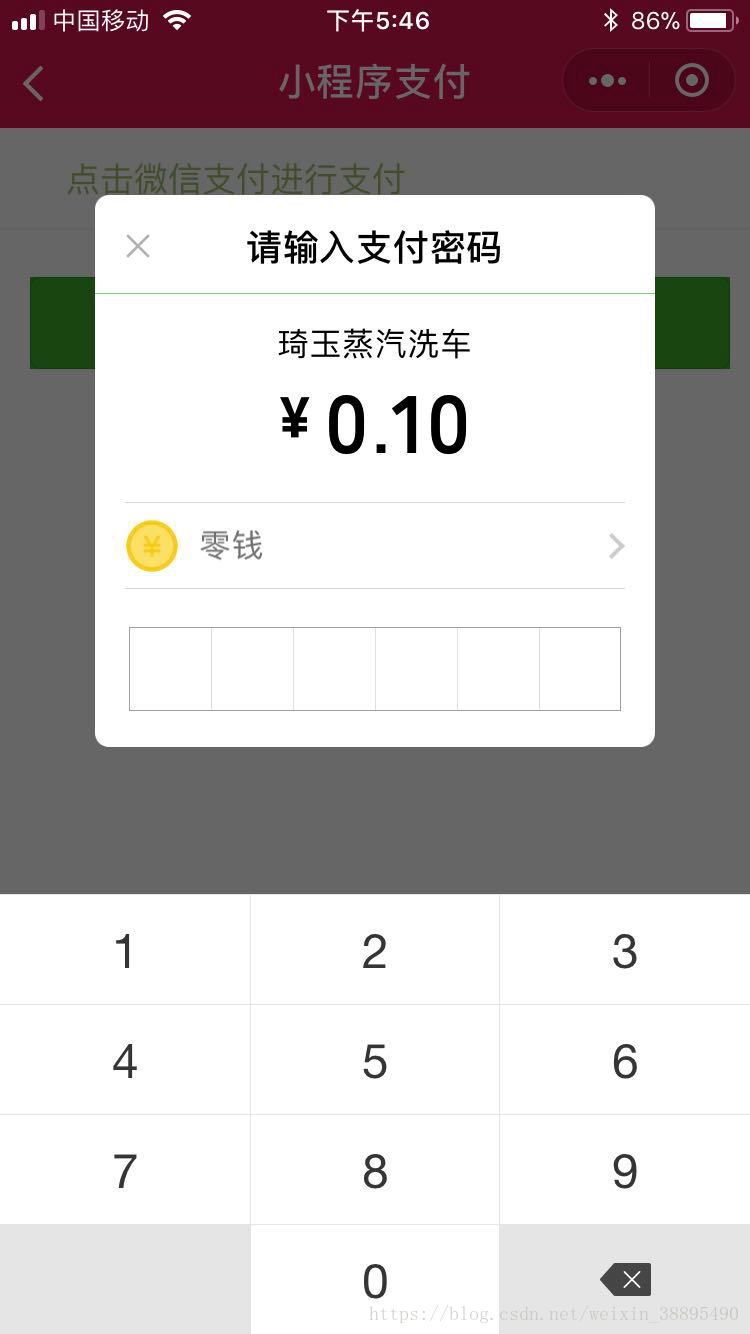Viewport: 750px width, 1334px height.
Task: Close the mini program via circle icon
Action: click(692, 81)
